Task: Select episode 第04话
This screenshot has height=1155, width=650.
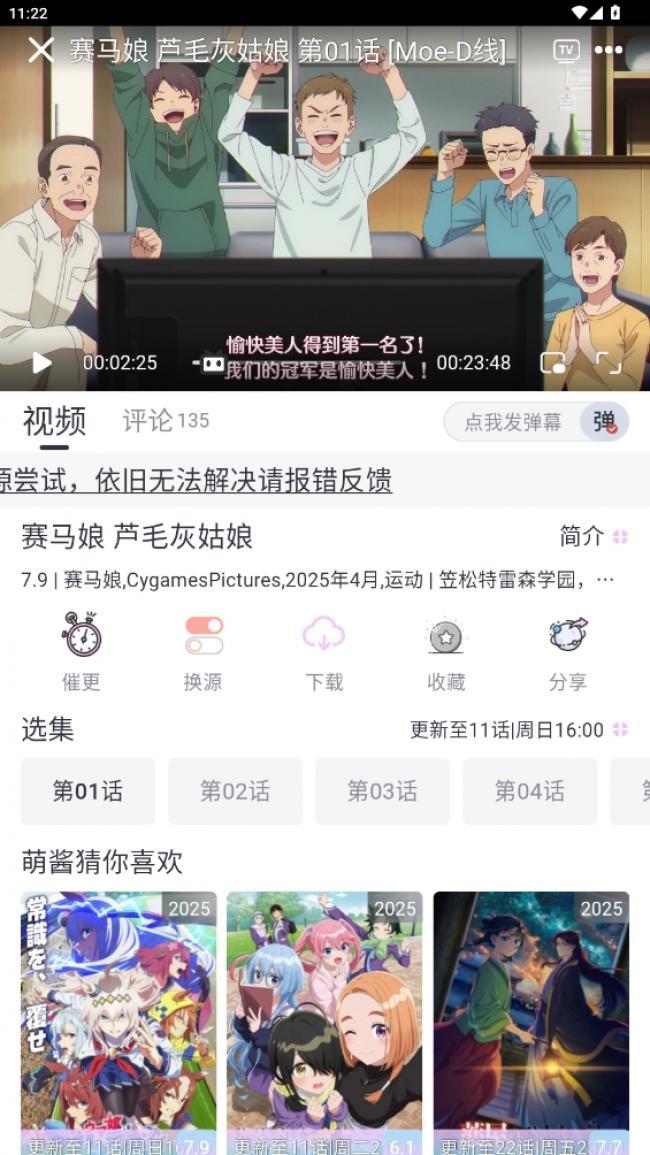Action: pyautogui.click(x=529, y=791)
